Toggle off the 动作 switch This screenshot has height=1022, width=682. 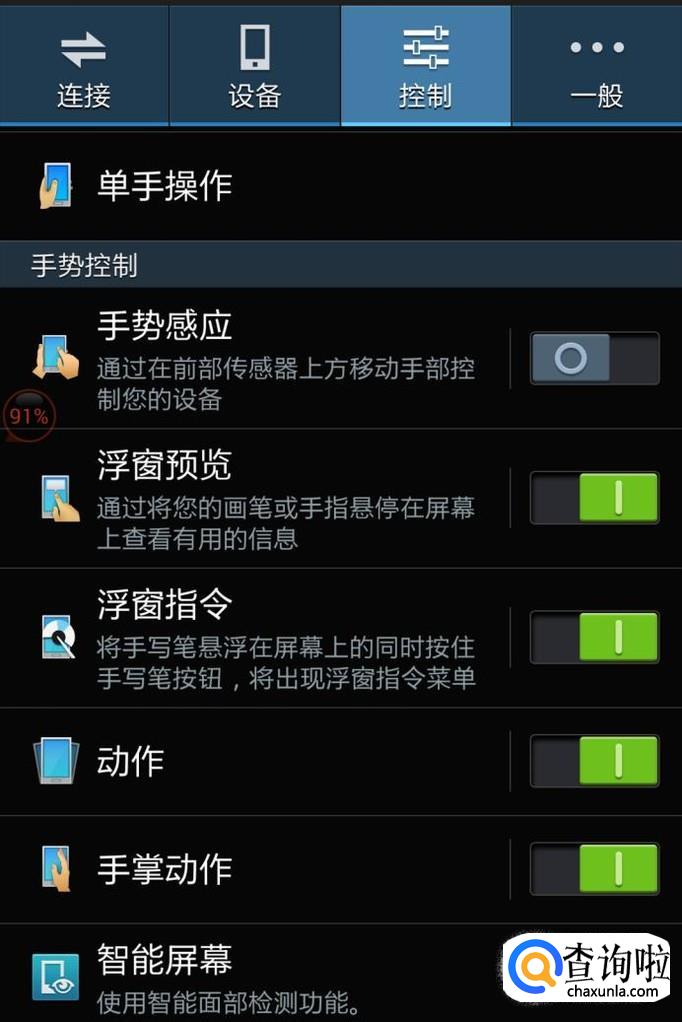point(595,761)
